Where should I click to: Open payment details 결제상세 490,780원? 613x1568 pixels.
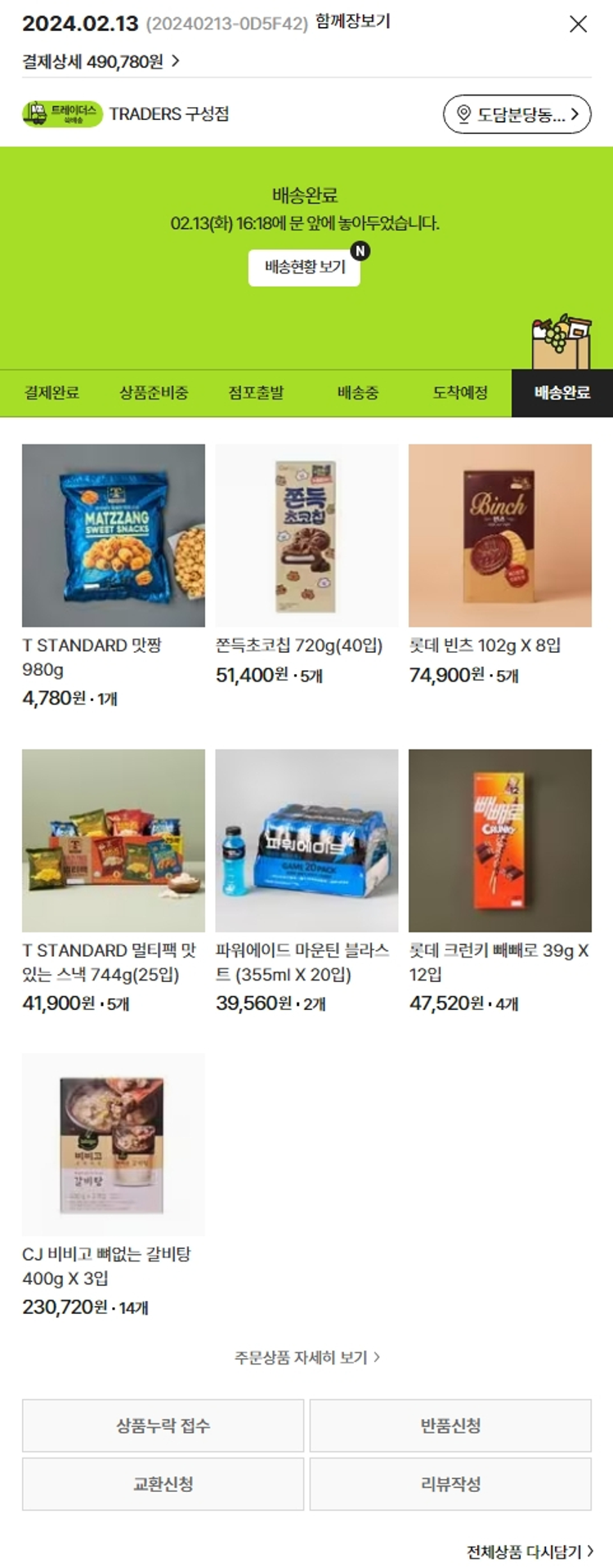[x=101, y=61]
